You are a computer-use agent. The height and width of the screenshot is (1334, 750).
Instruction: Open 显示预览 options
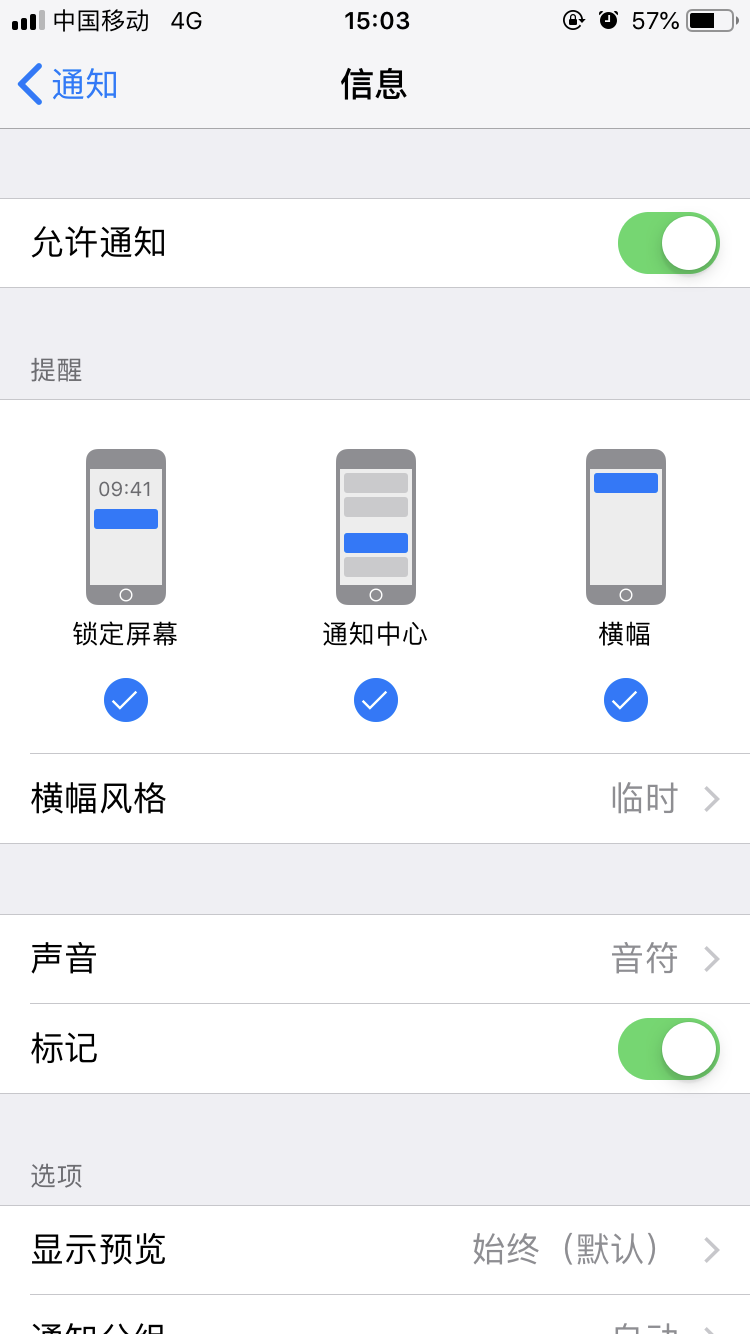click(375, 1249)
